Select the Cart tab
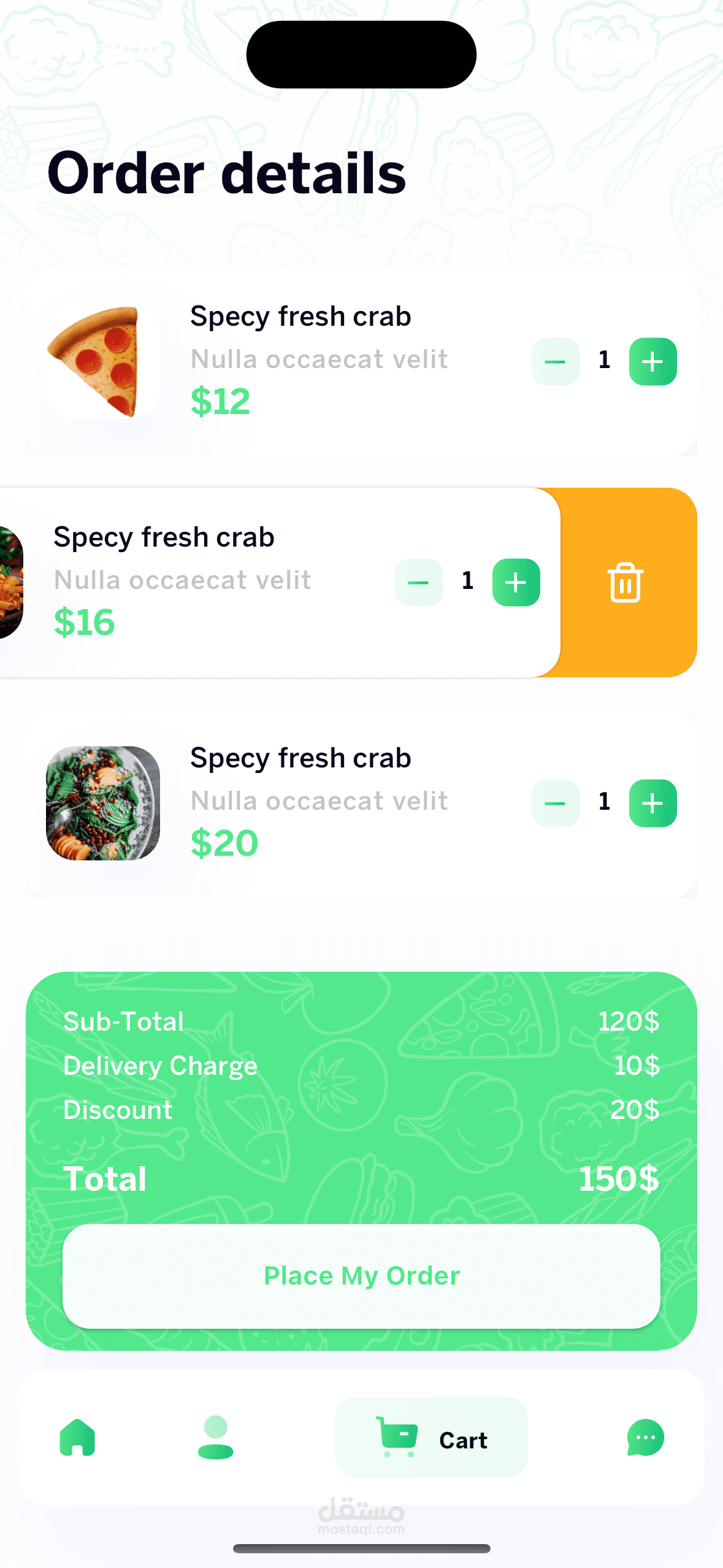 click(x=431, y=1437)
